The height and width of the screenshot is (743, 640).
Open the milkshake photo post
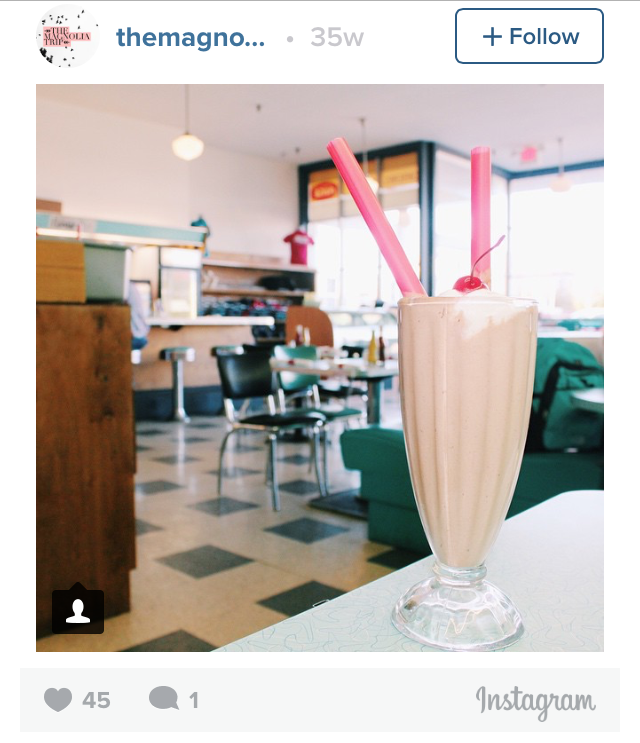click(x=320, y=368)
